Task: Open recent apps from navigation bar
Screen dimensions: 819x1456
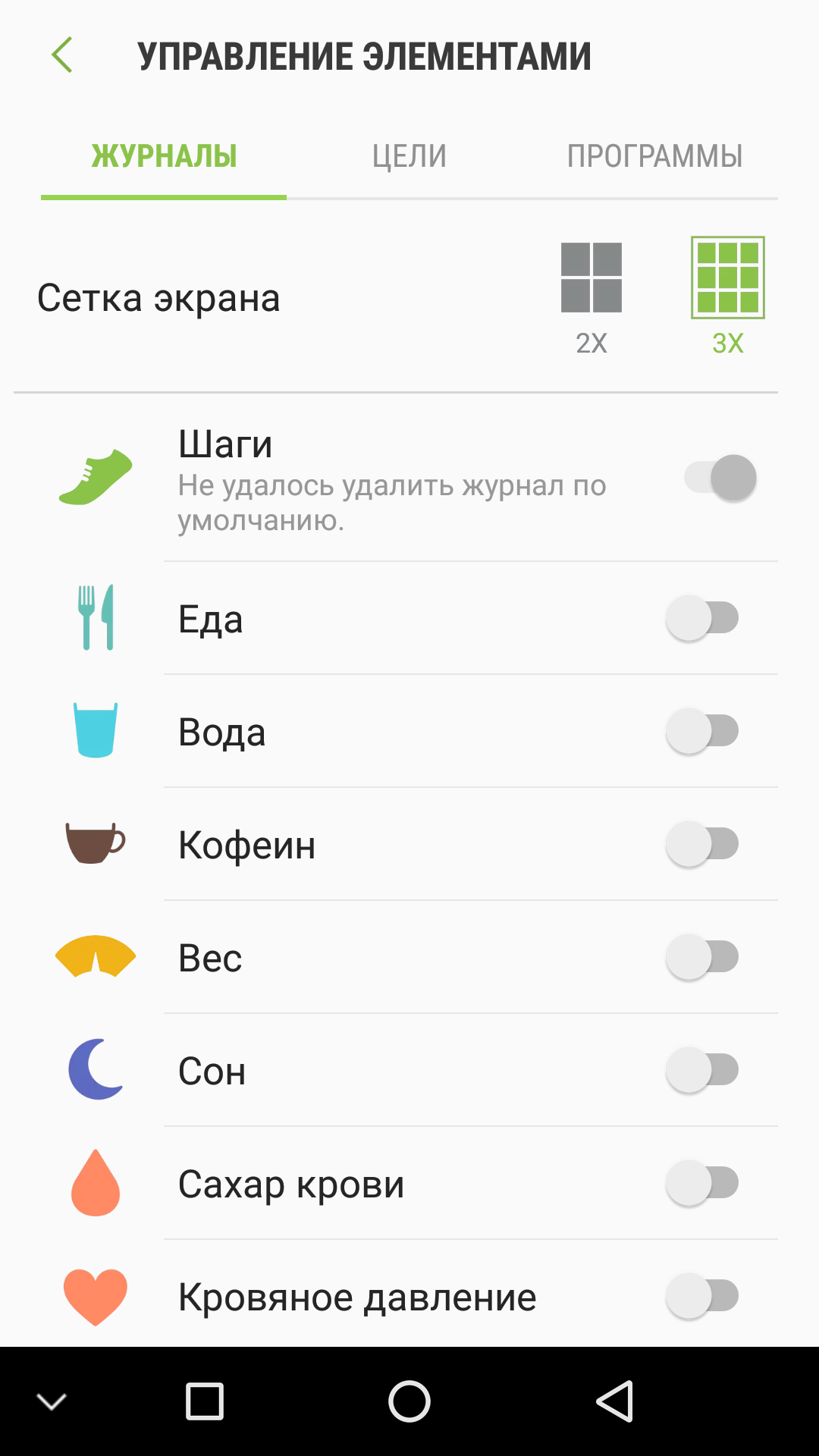Action: tap(205, 1401)
